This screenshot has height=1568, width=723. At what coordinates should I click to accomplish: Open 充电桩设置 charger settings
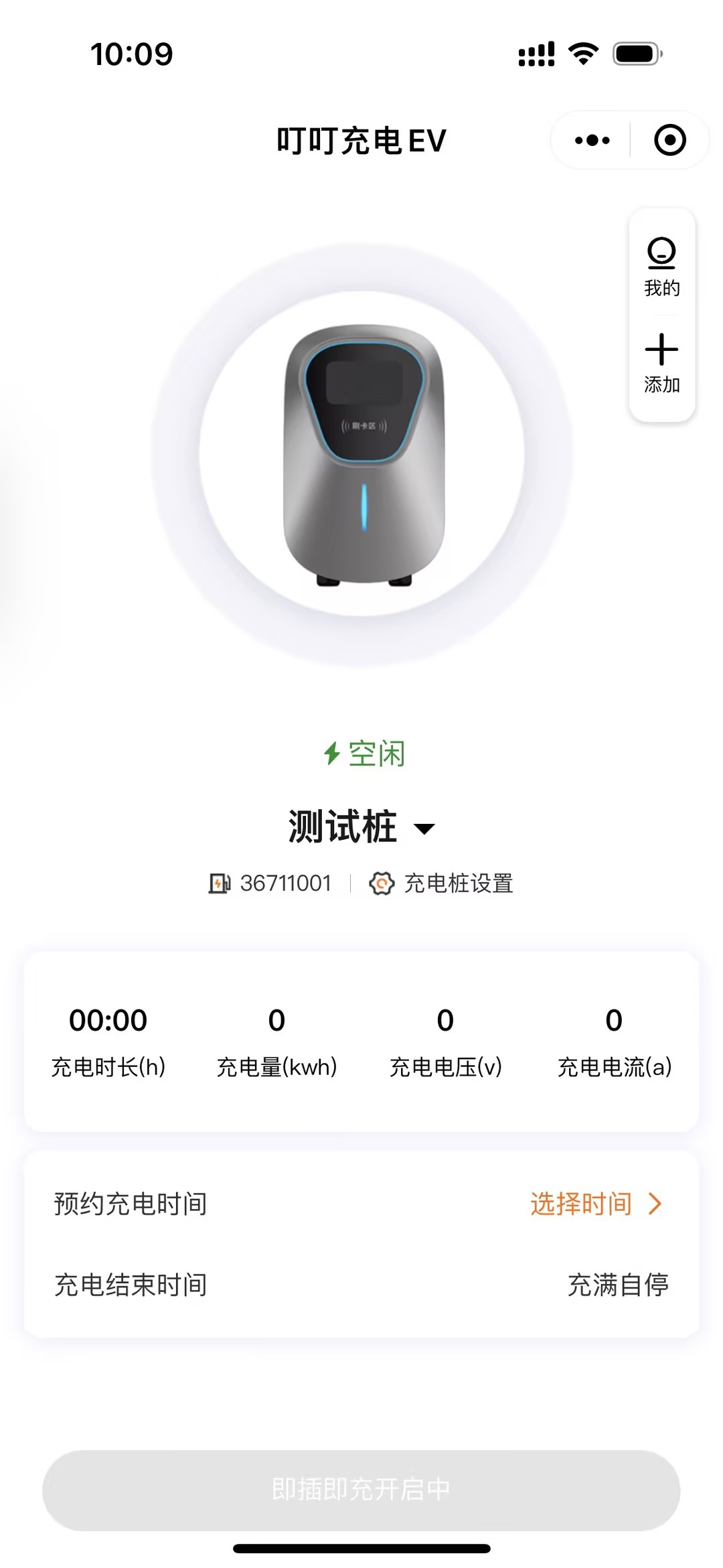point(442,883)
